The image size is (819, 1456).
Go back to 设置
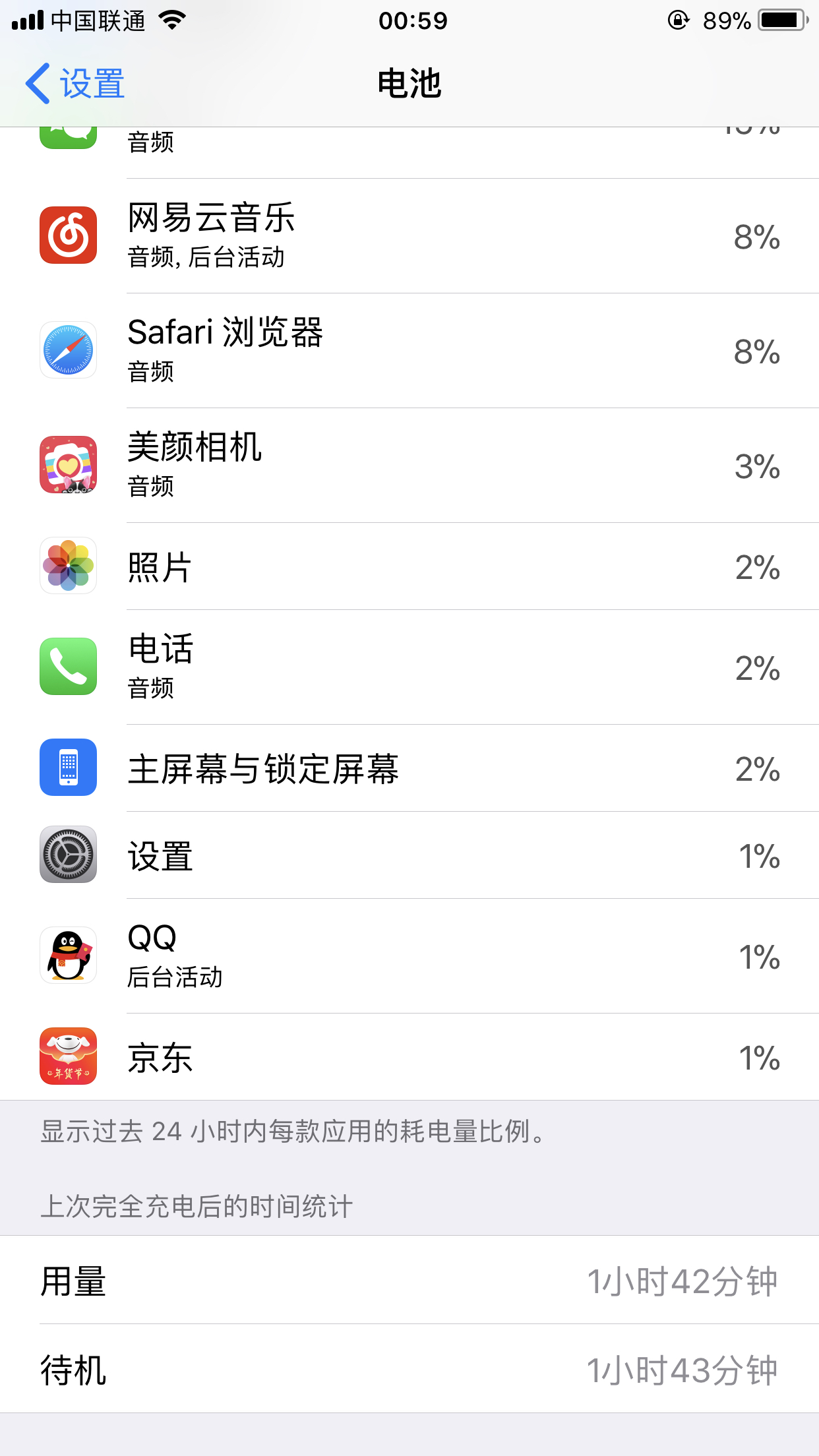(x=75, y=84)
